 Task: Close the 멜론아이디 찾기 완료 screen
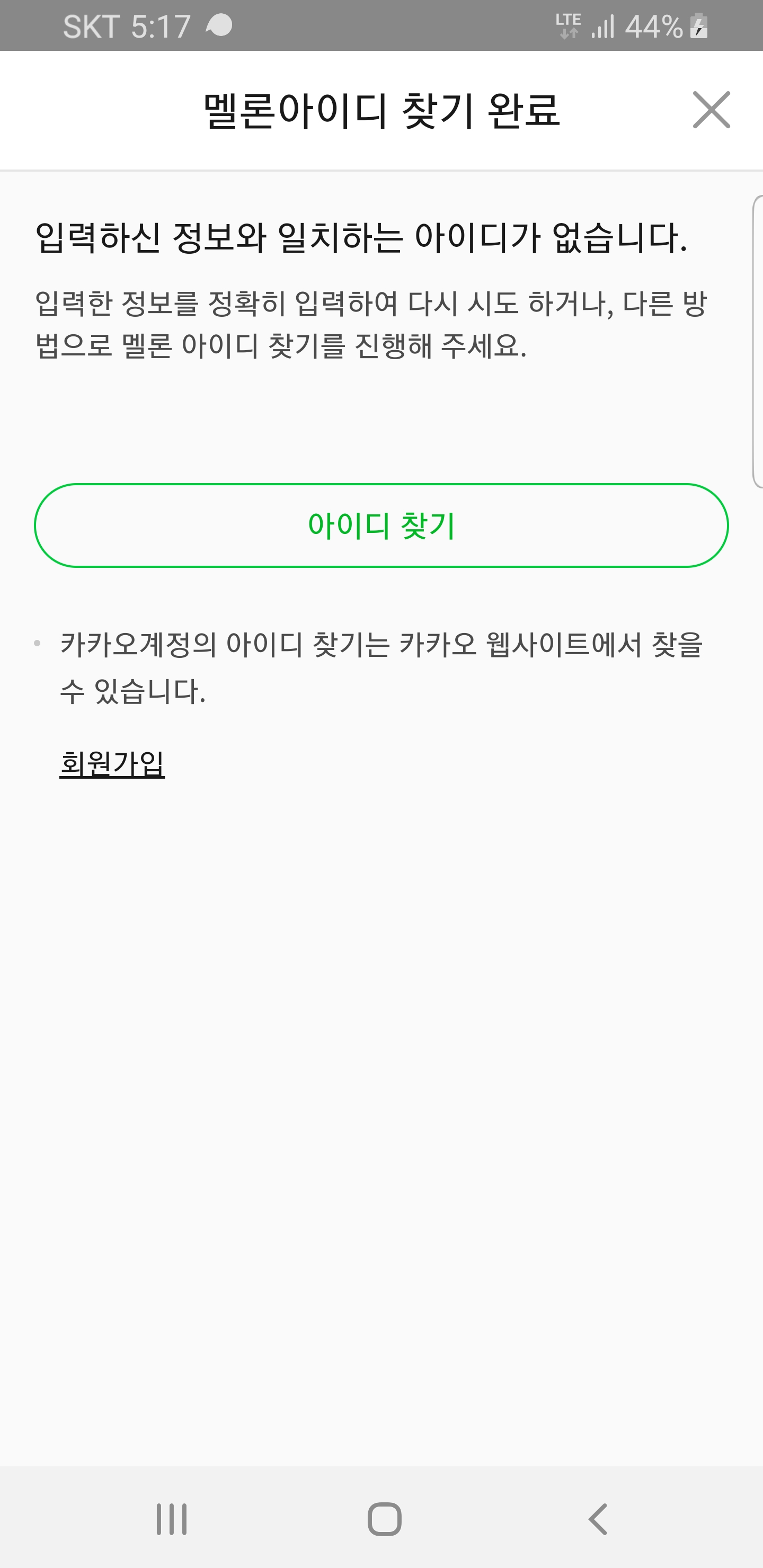point(711,110)
